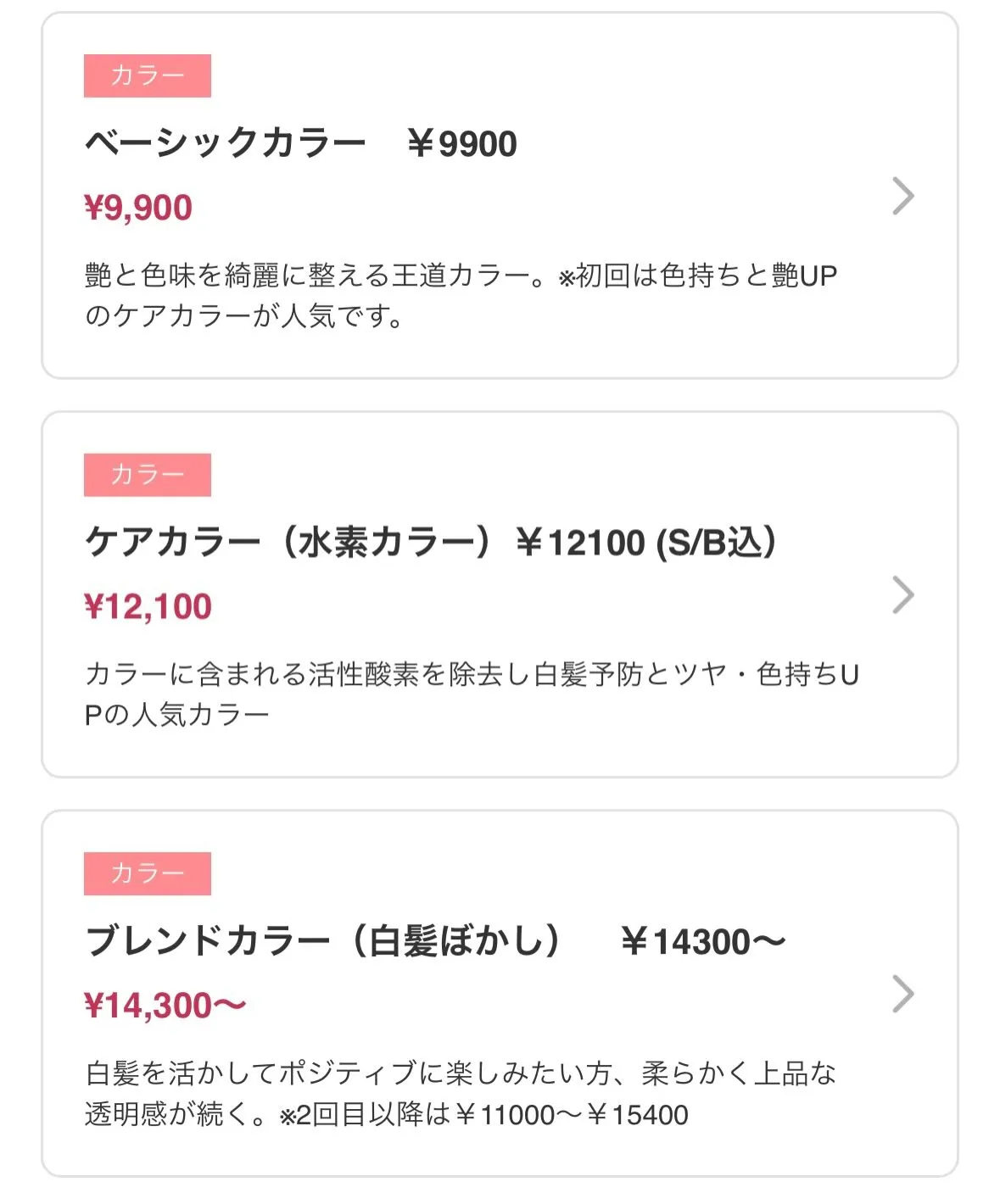The height and width of the screenshot is (1204, 1000).
Task: Click the カラー badge on the ブレンドカラー card
Action: point(147,871)
